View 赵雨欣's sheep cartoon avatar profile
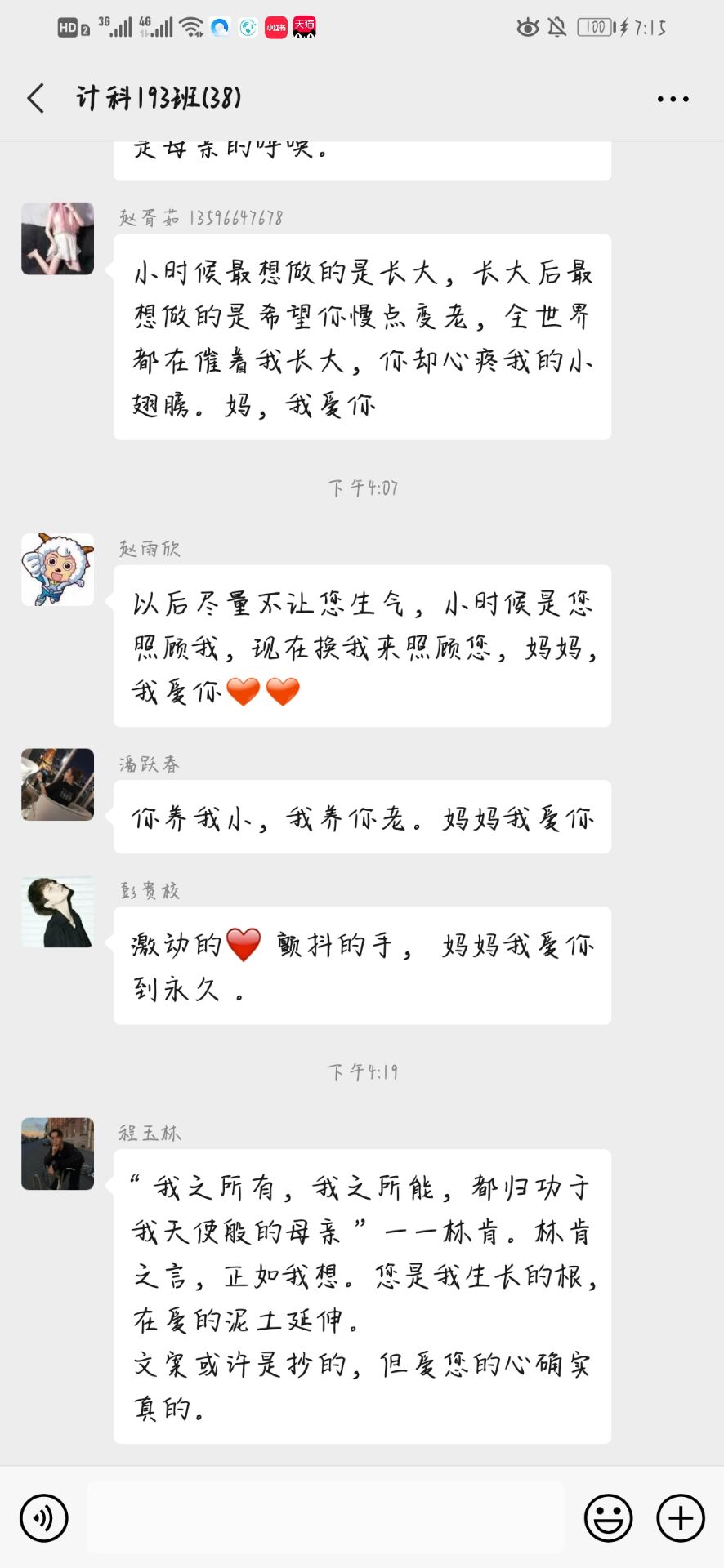The height and width of the screenshot is (1568, 724). pyautogui.click(x=57, y=569)
